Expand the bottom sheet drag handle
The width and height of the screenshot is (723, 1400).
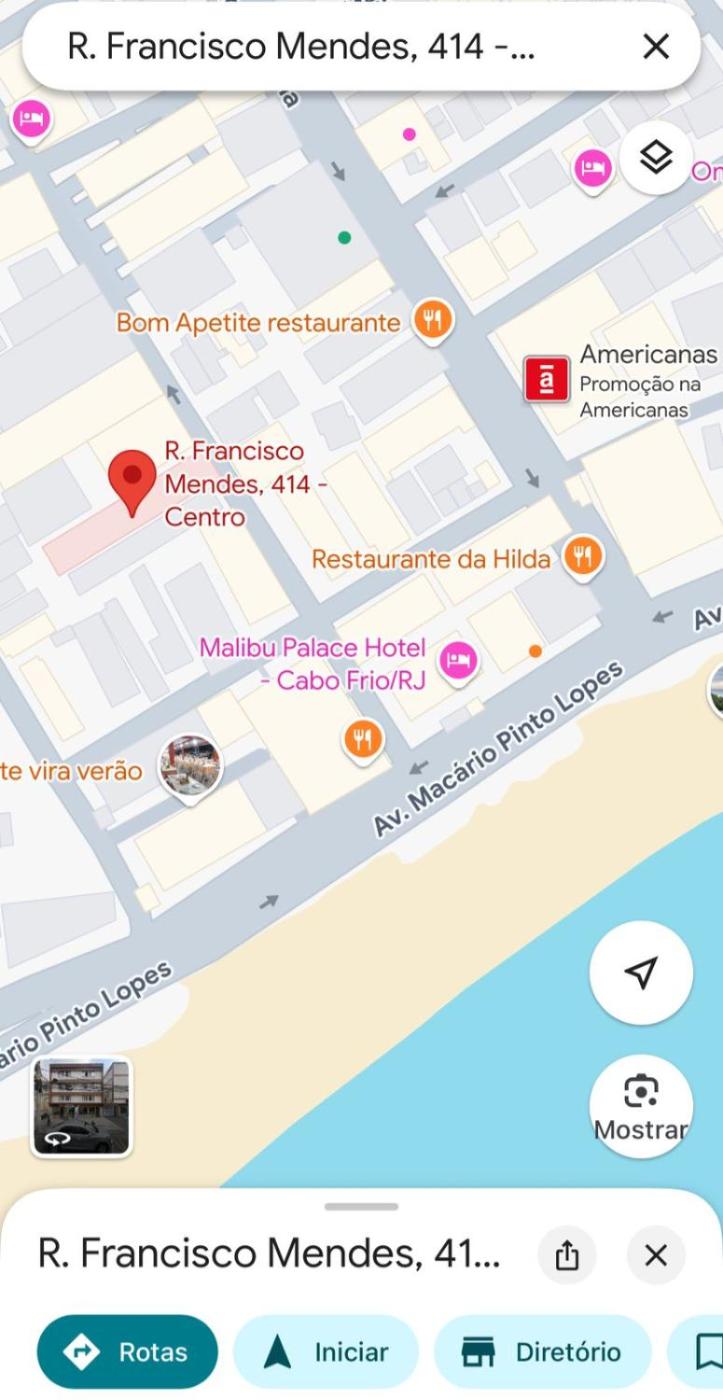point(361,1207)
